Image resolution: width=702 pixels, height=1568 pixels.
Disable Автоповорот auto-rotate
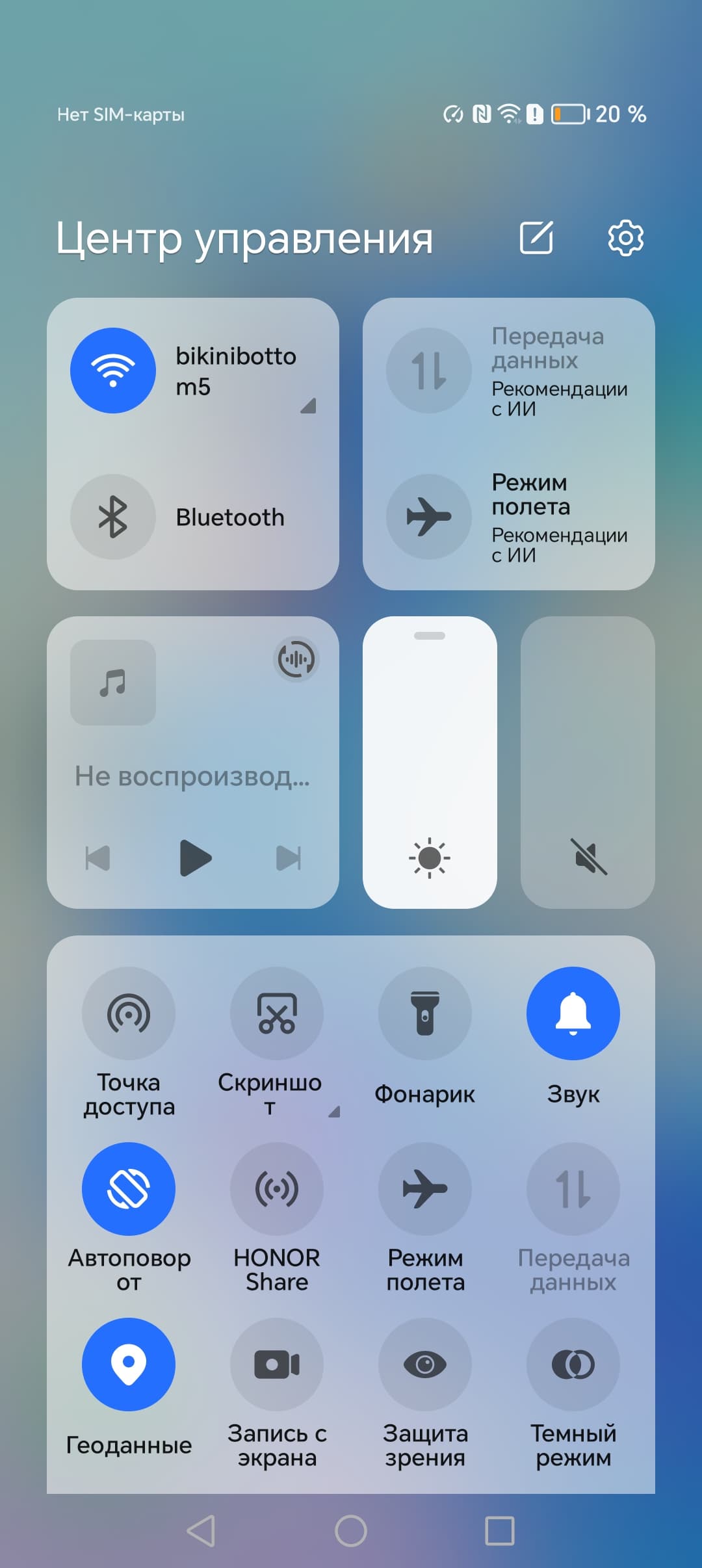(x=129, y=1189)
